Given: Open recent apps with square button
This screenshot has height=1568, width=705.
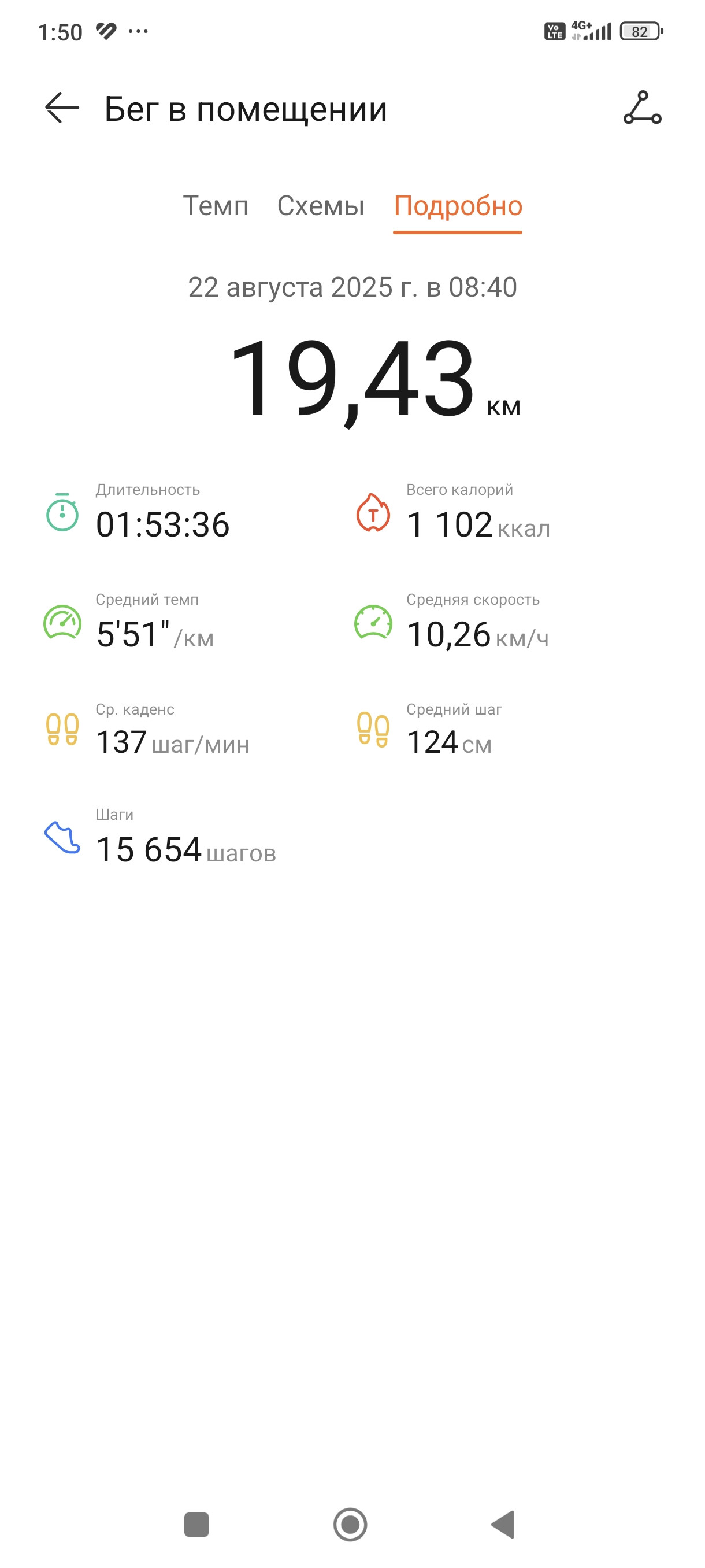Looking at the screenshot, I should click(196, 1525).
